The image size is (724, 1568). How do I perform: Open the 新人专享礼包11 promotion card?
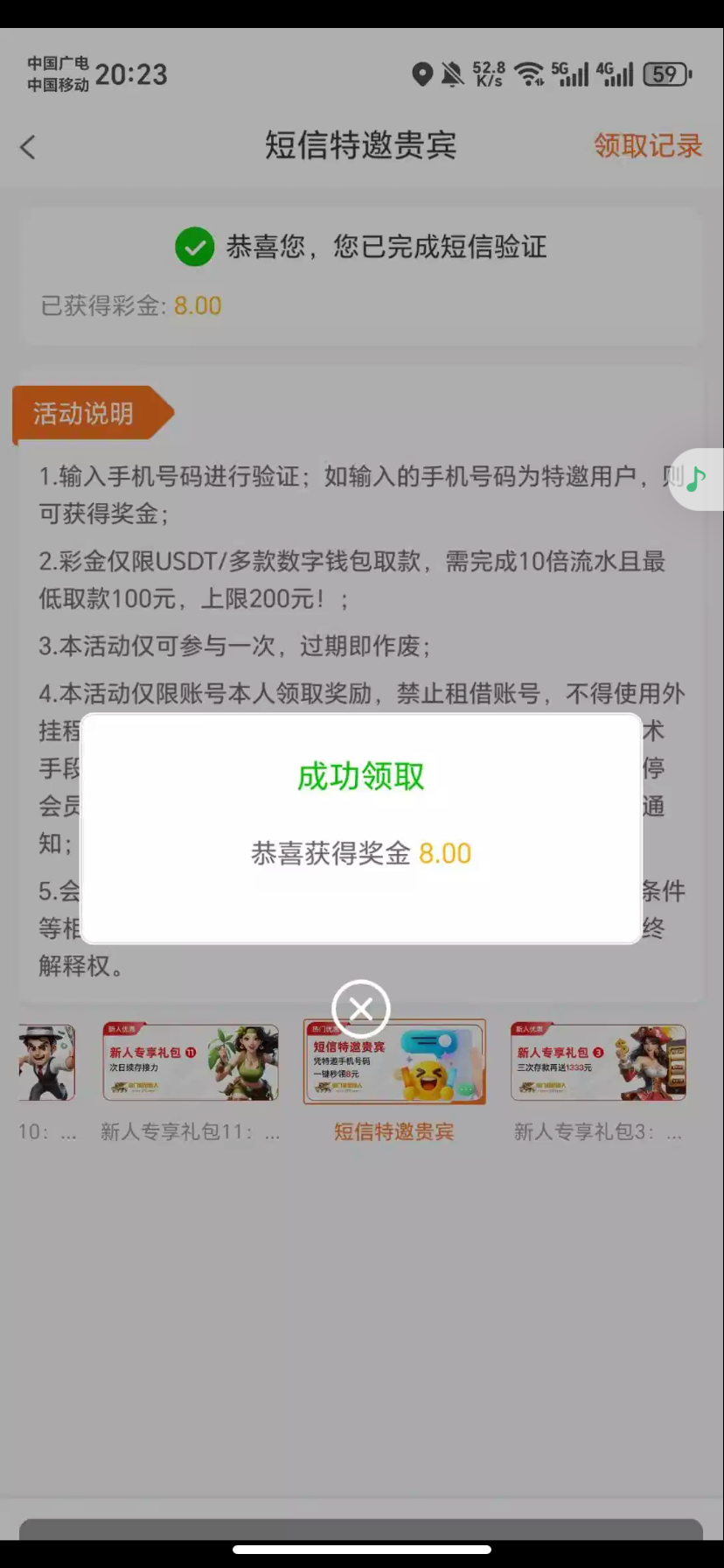point(191,1062)
